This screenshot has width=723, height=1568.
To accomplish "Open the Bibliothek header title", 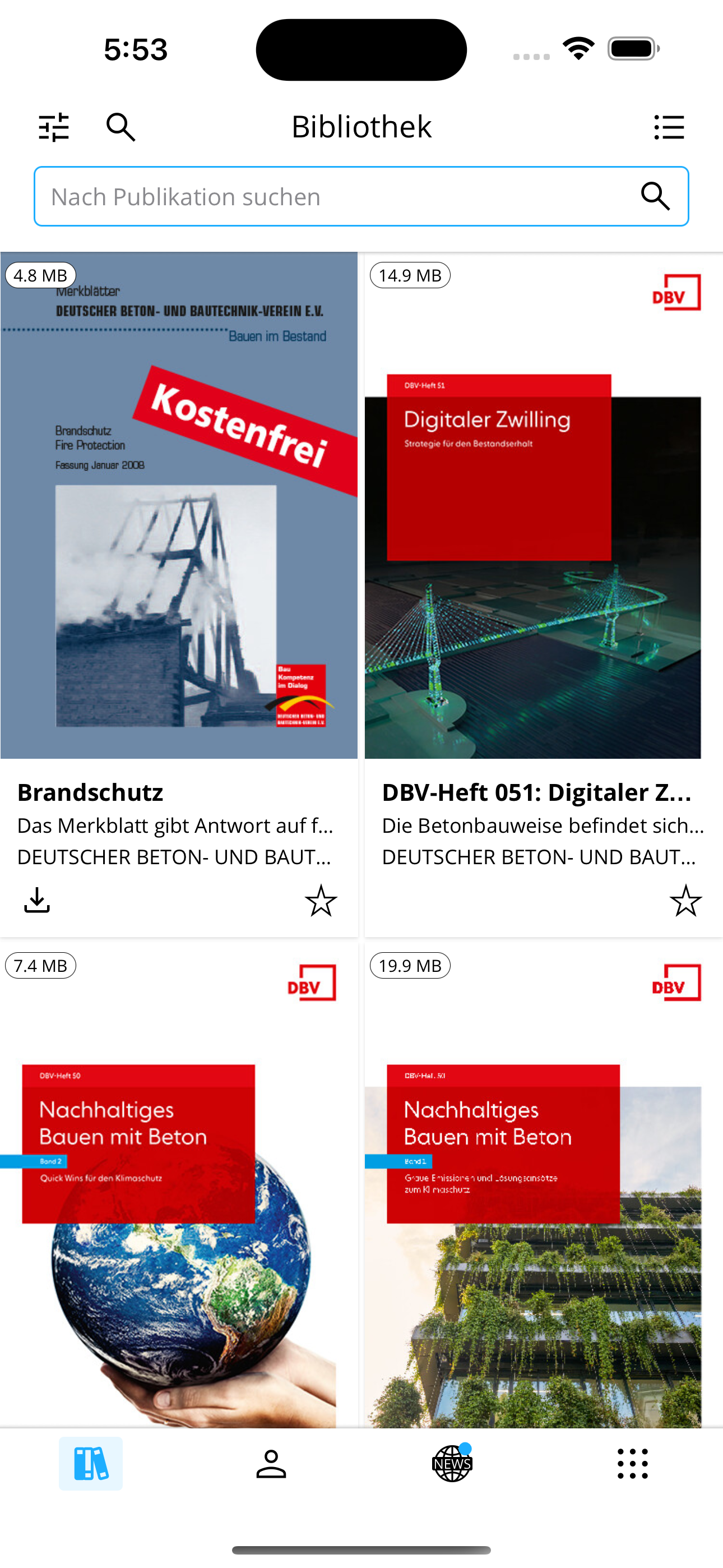I will [361, 127].
